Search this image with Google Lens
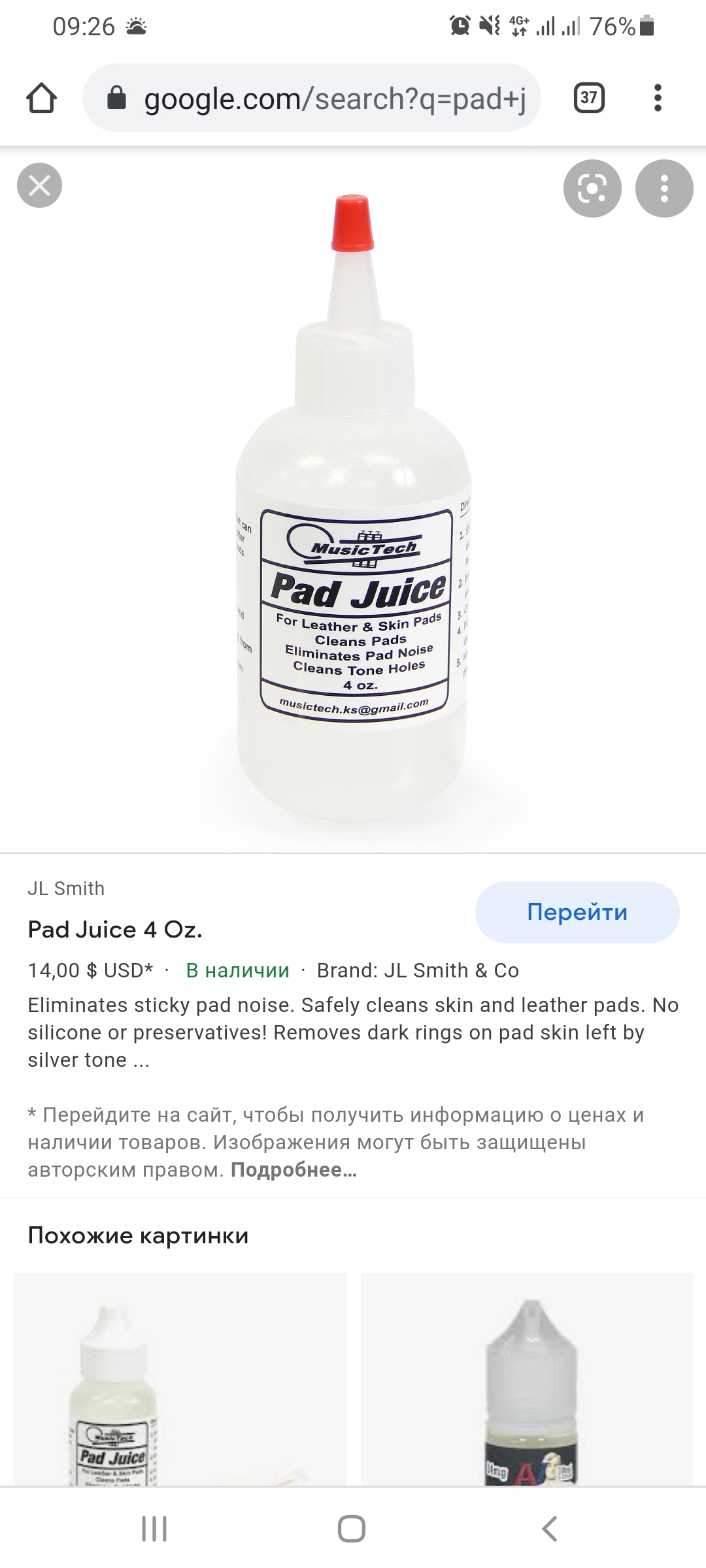The width and height of the screenshot is (706, 1568). 592,188
